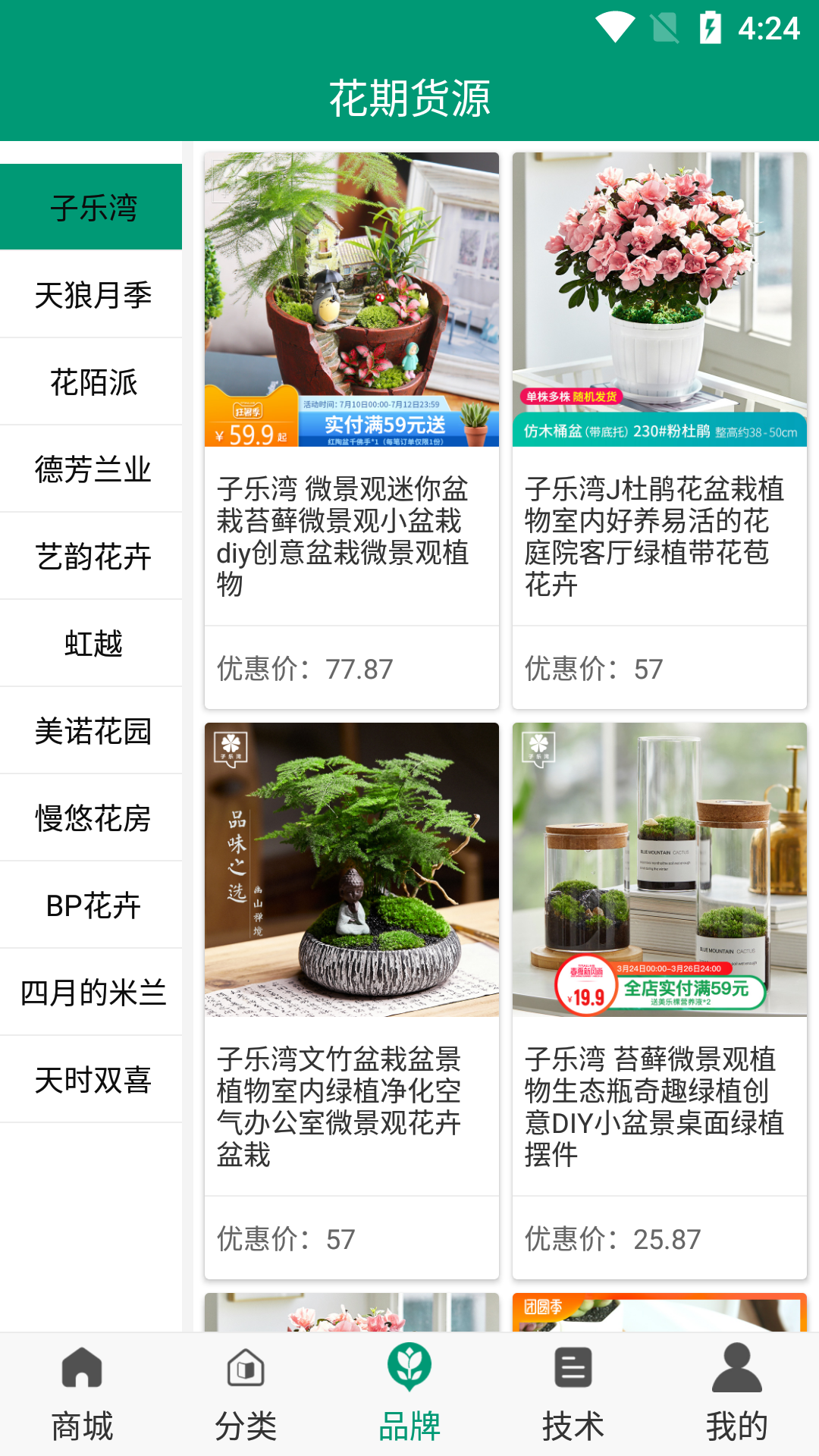This screenshot has width=819, height=1456.
Task: Go to the 分类 tab
Action: [246, 1395]
